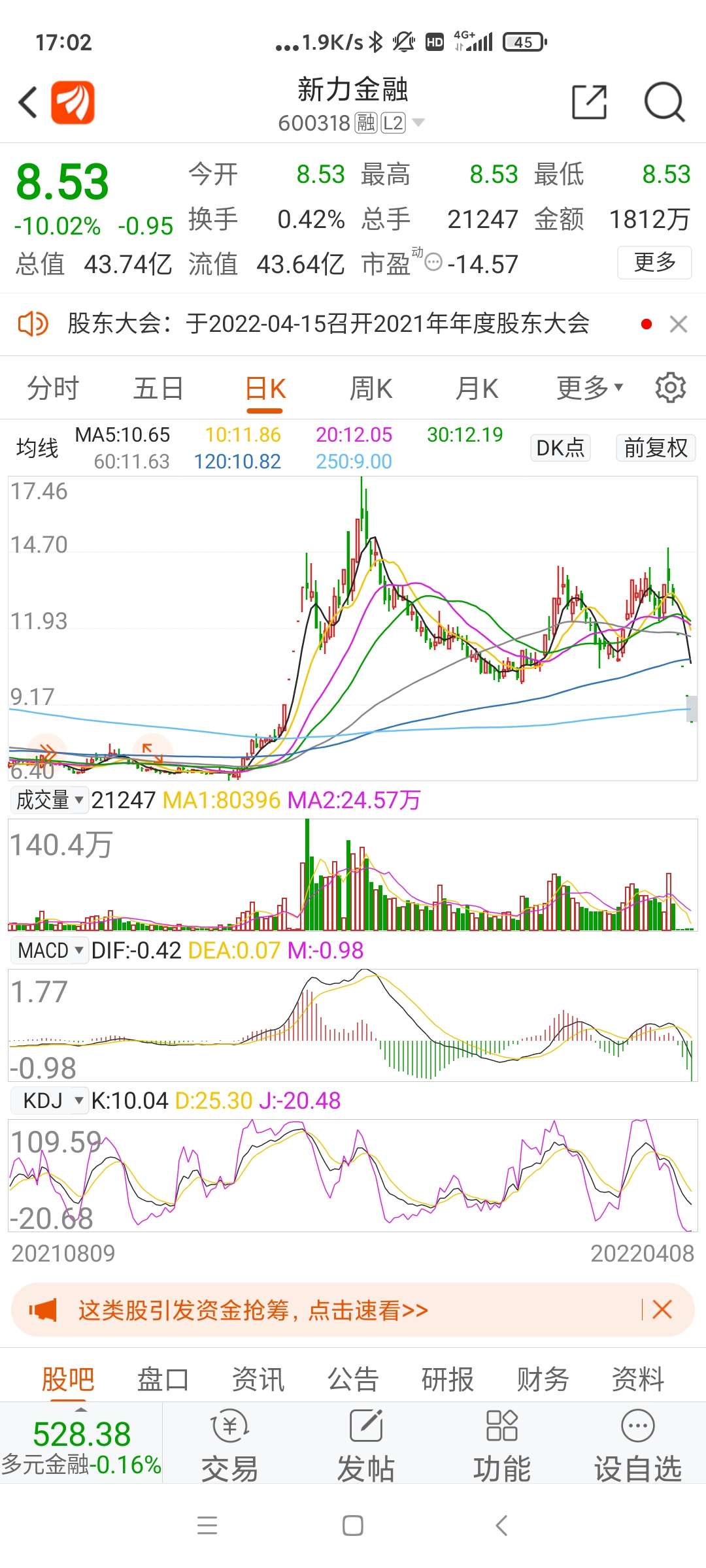The image size is (706, 1568).
Task: Tap 更多 to show more quote data
Action: click(x=654, y=263)
